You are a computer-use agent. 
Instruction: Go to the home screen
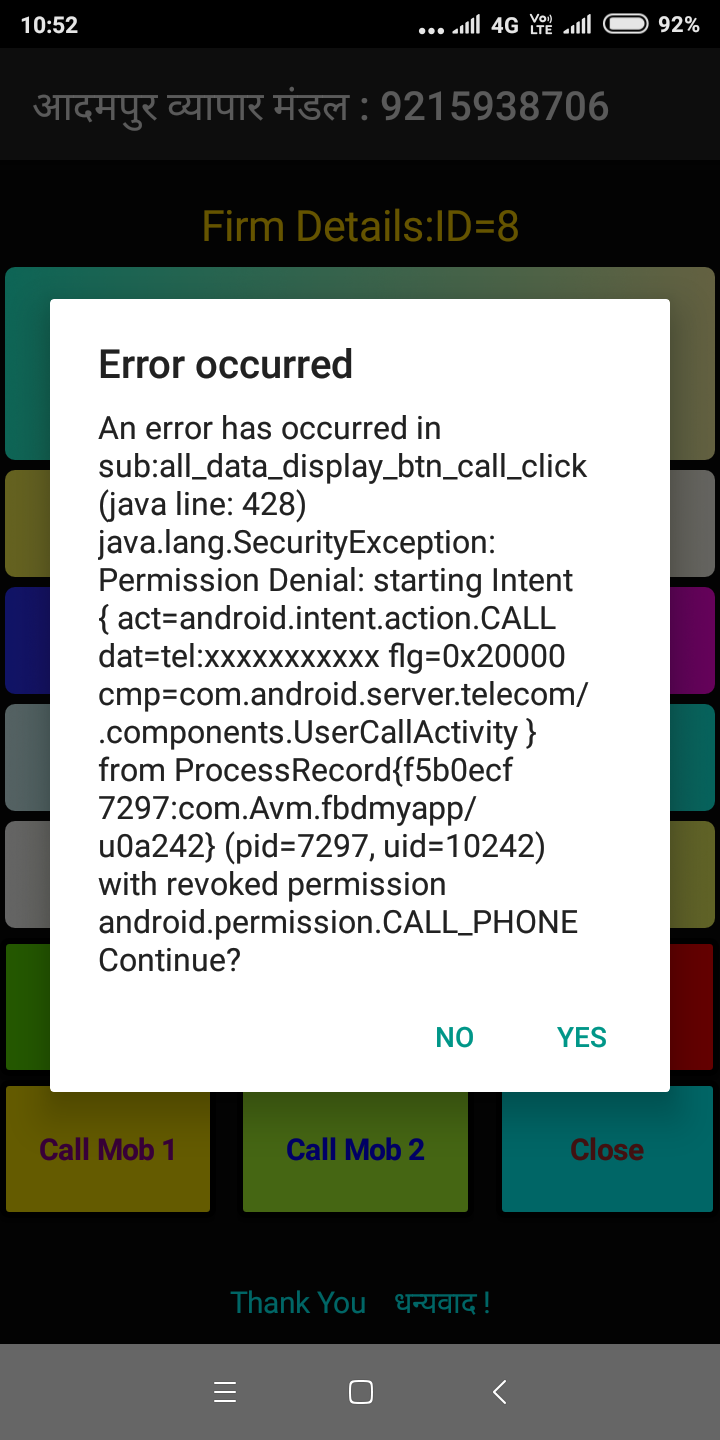(x=360, y=1391)
